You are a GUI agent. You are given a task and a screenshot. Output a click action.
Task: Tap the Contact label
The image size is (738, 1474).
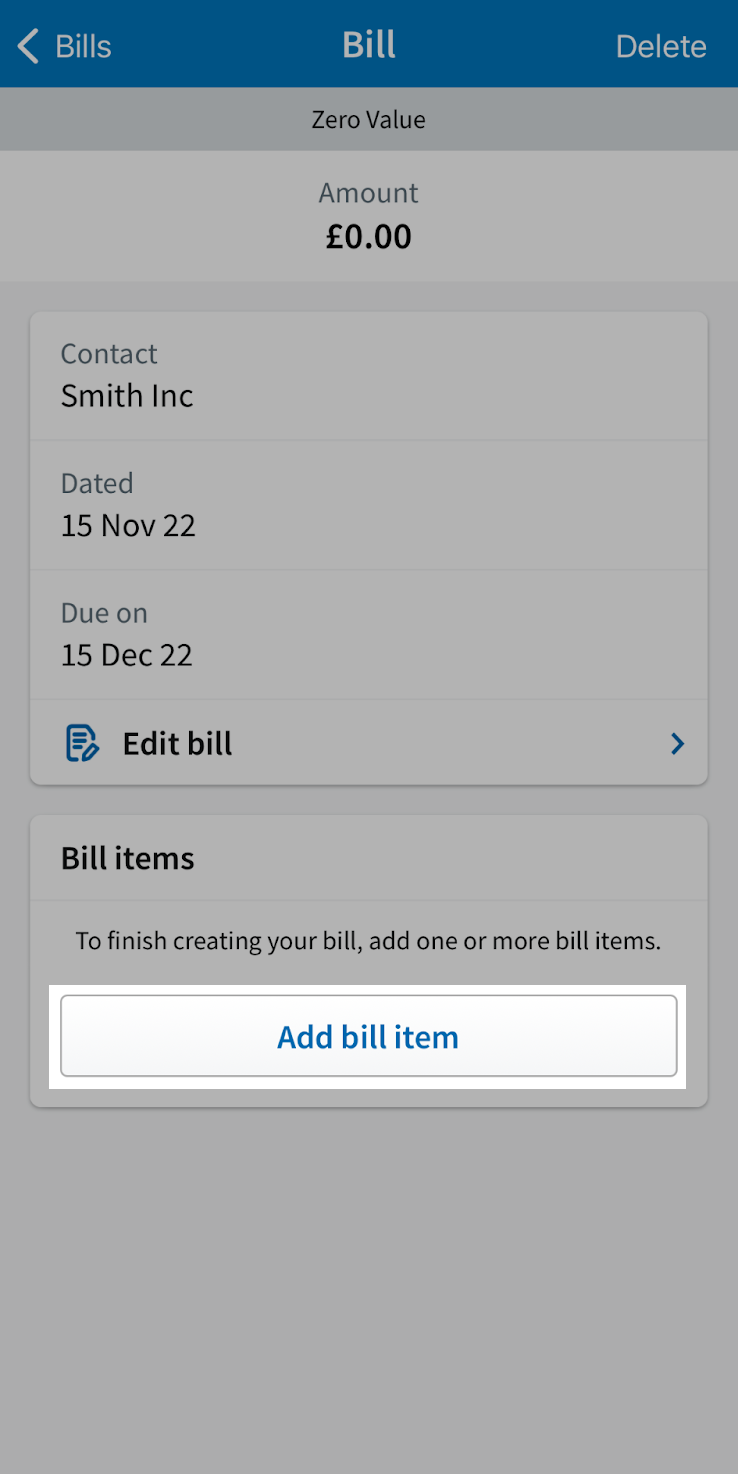(x=109, y=354)
